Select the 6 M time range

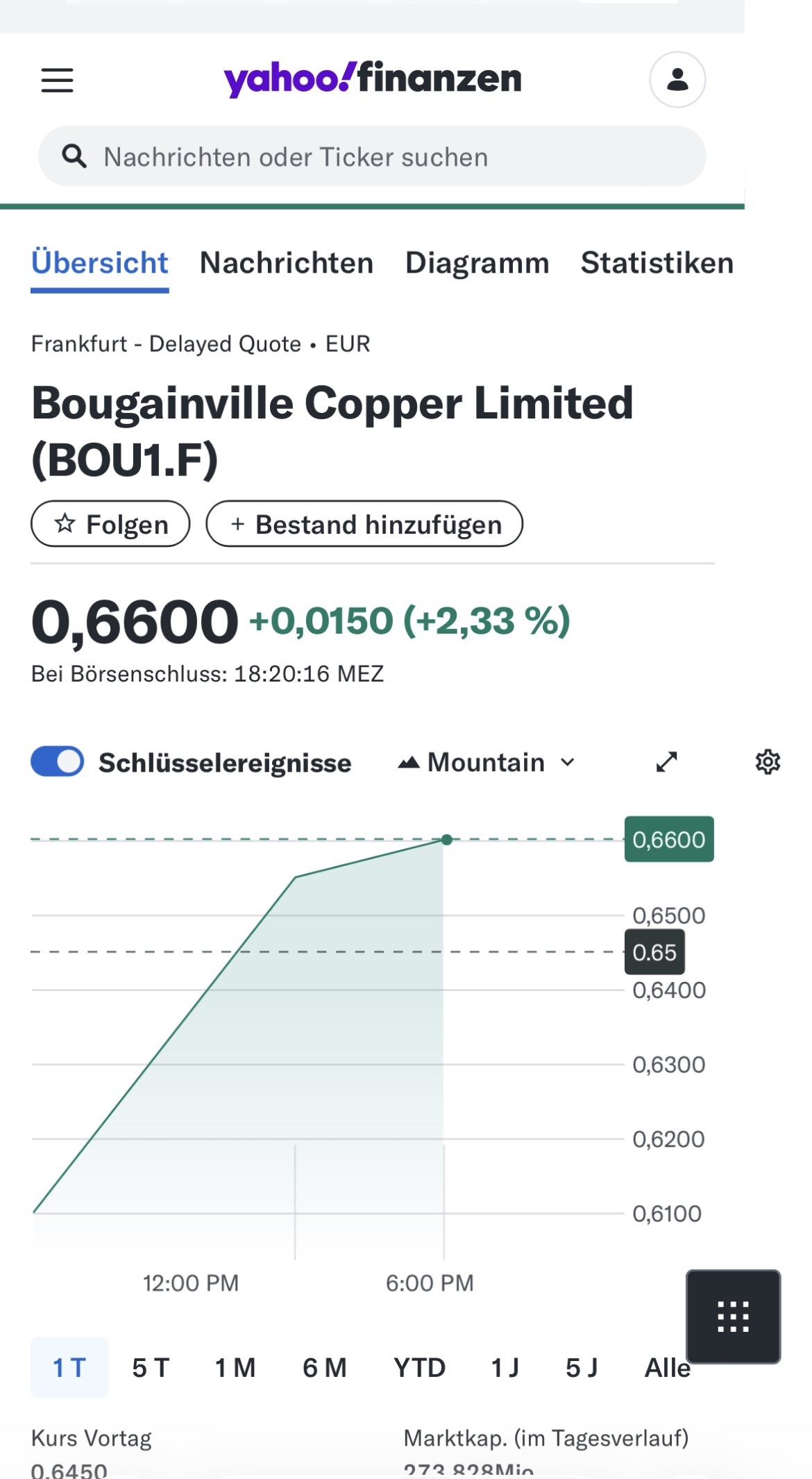pos(324,1367)
